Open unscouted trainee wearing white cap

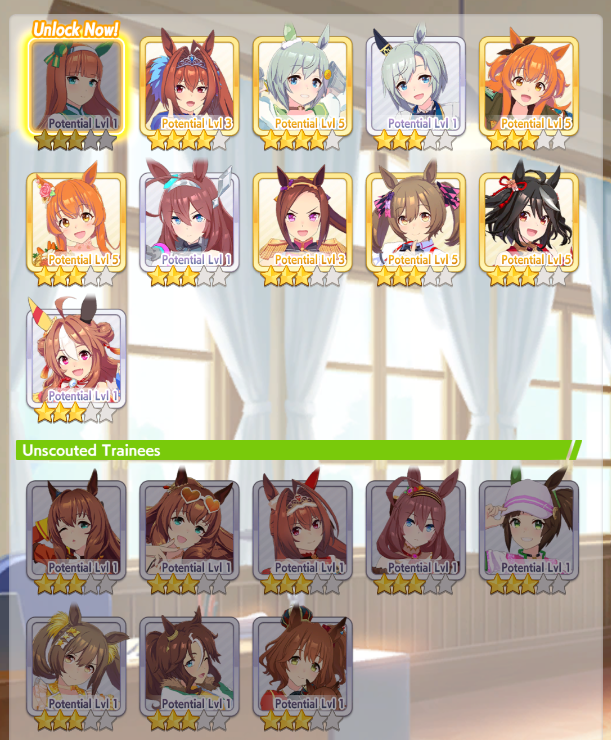[x=529, y=530]
